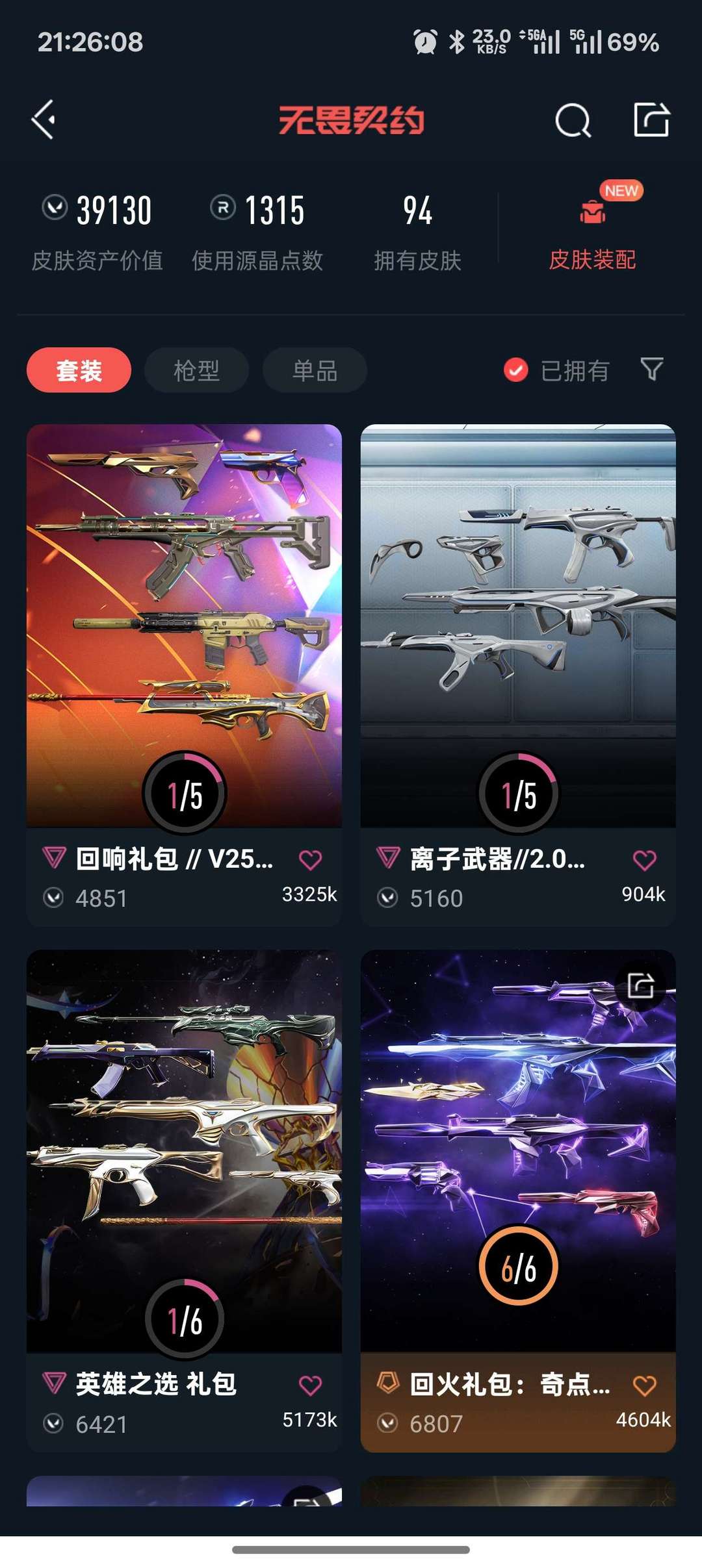This screenshot has width=702, height=1568.
Task: Open the 离子武器//2.0 bundle card
Action: [518, 675]
